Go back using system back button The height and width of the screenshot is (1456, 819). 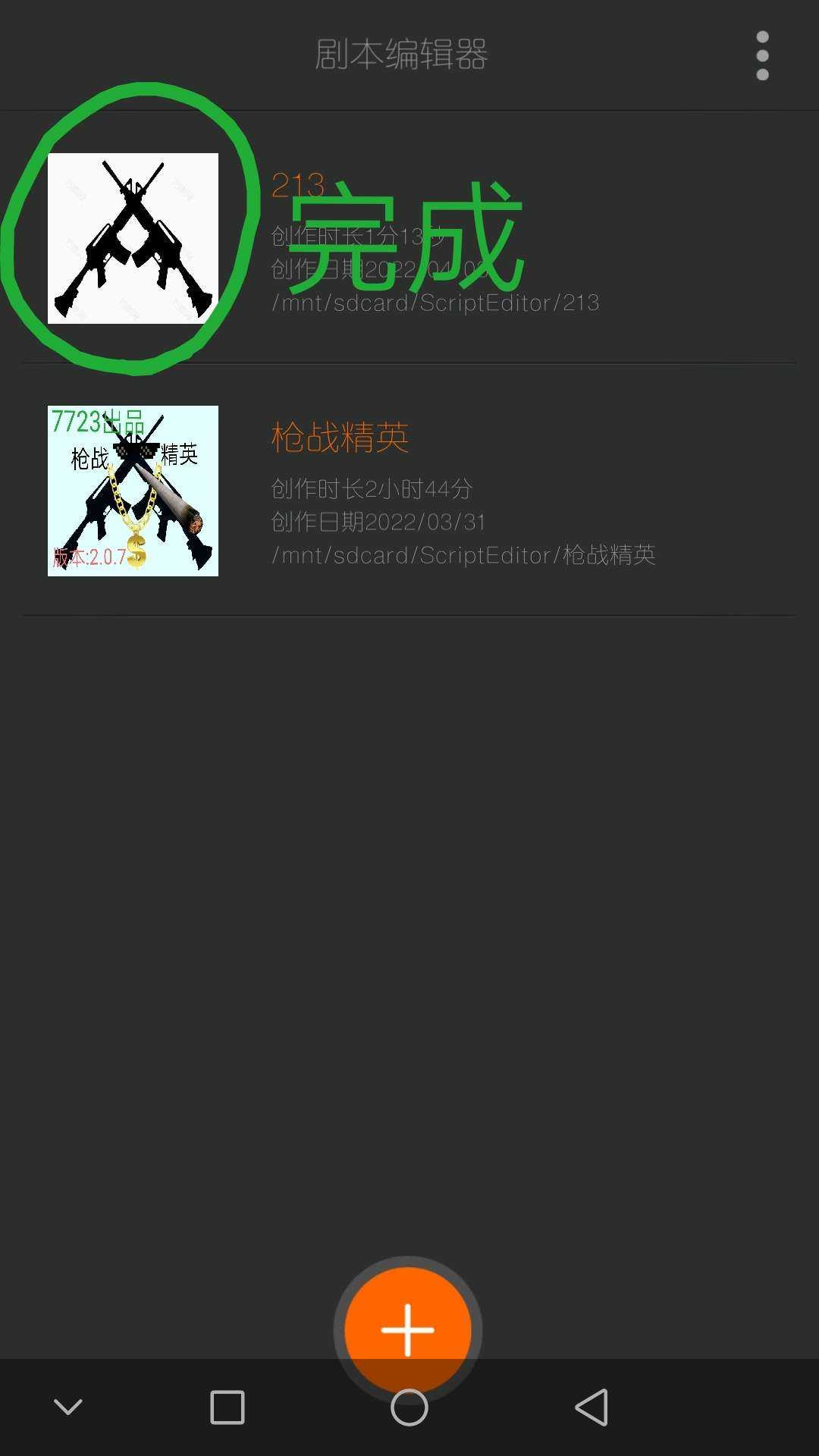591,1407
